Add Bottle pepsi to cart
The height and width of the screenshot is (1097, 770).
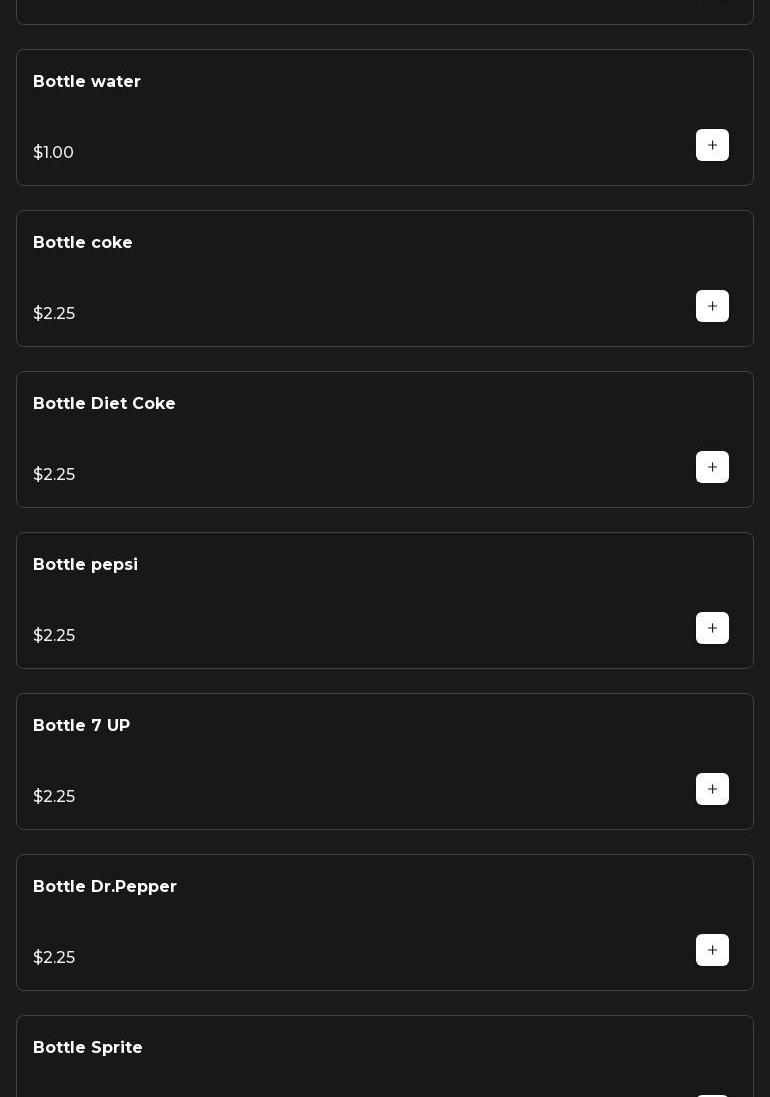pyautogui.click(x=712, y=628)
